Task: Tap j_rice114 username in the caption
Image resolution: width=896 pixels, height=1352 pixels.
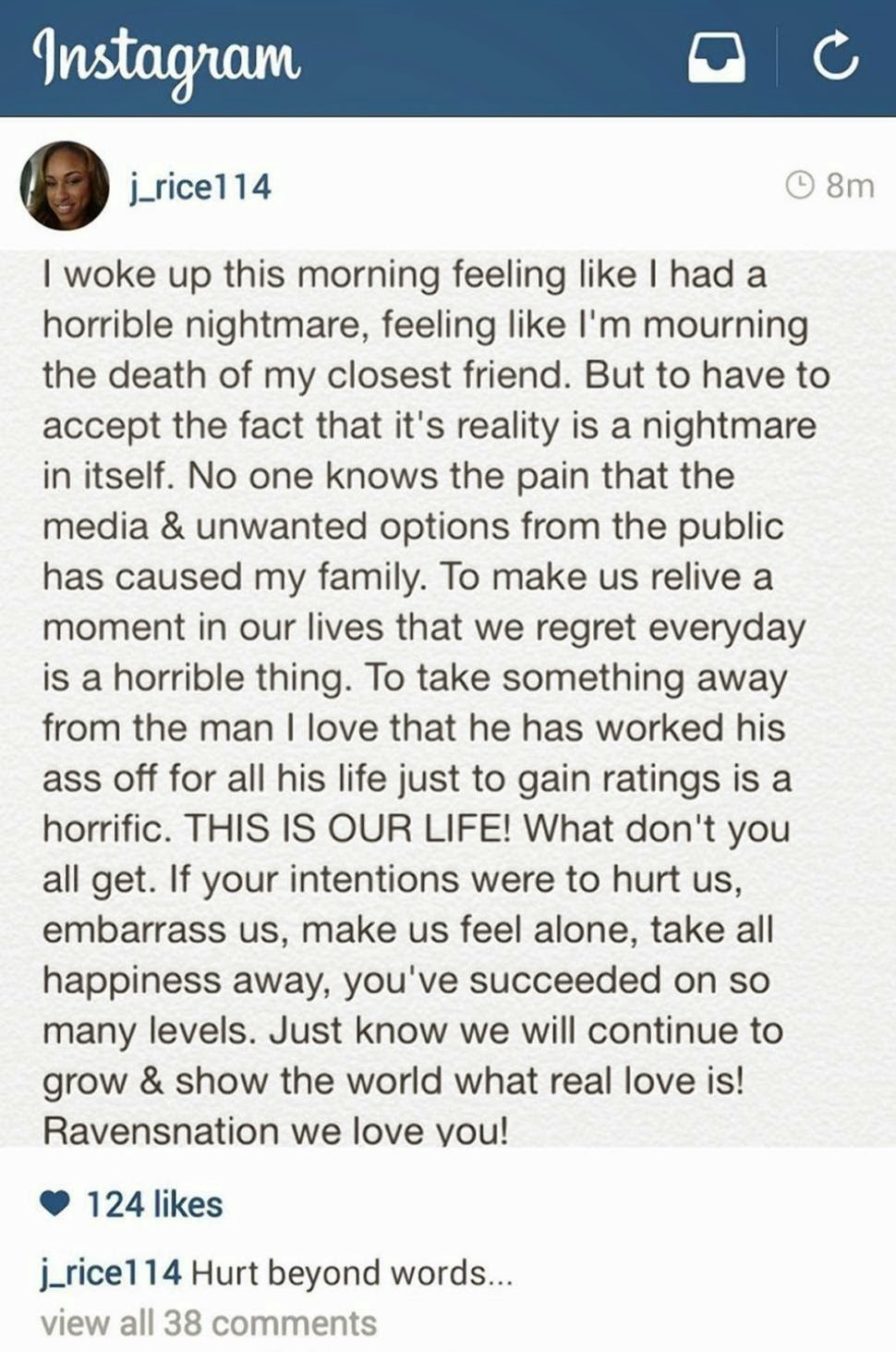Action: pyautogui.click(x=111, y=1273)
